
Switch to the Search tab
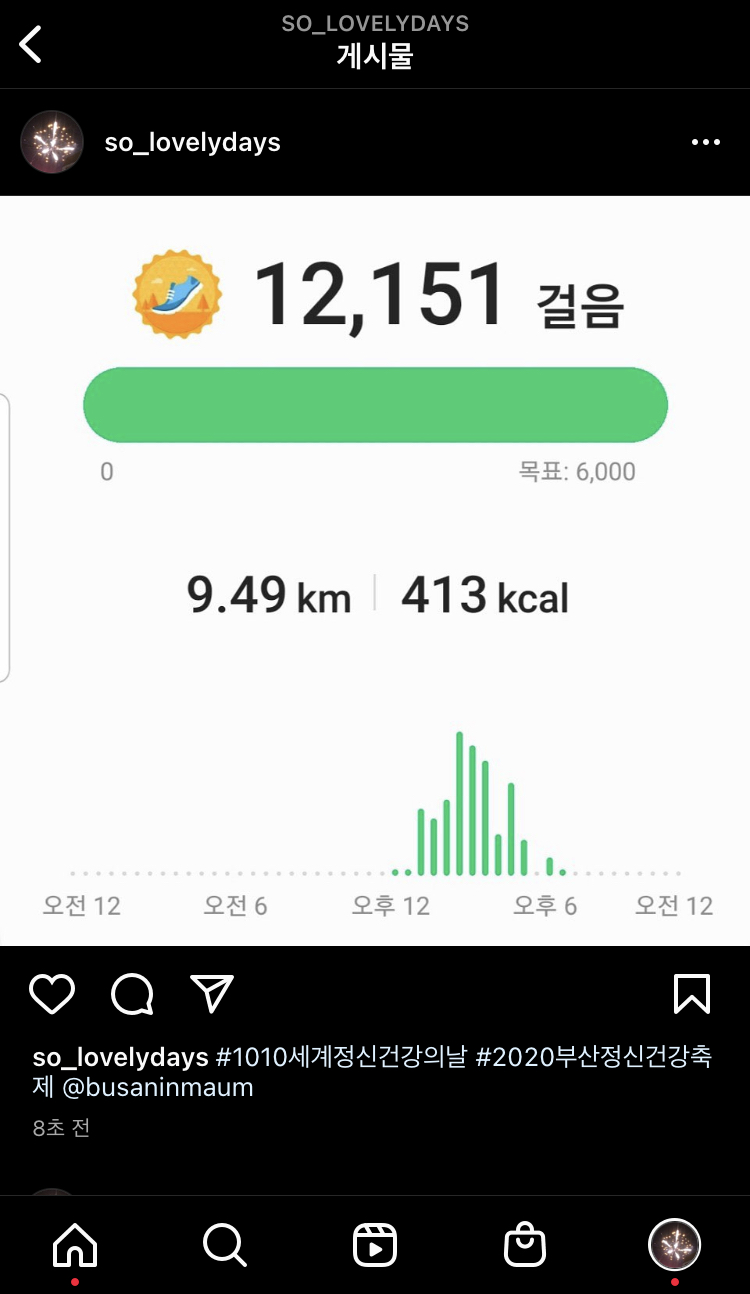point(224,1246)
